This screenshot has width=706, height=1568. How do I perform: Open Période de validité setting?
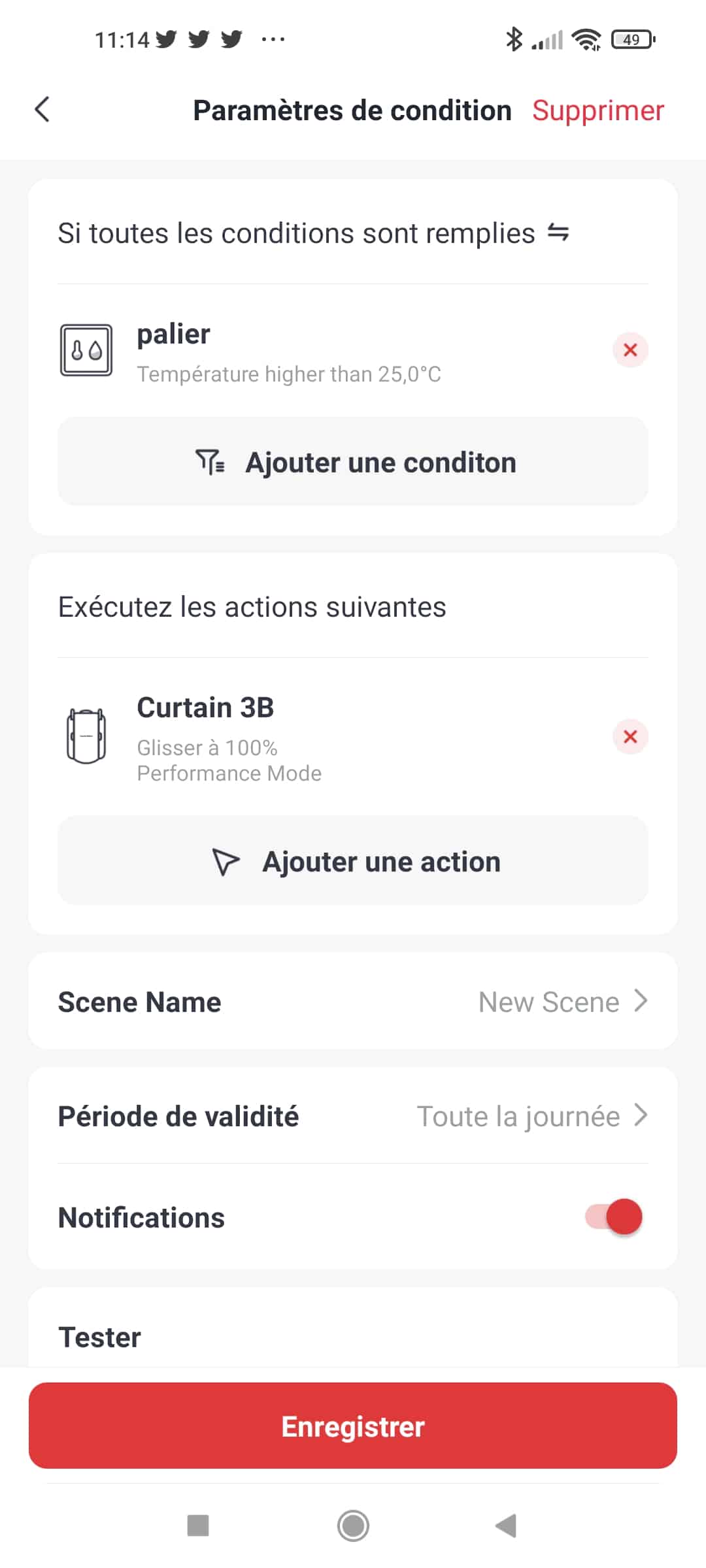point(353,1116)
